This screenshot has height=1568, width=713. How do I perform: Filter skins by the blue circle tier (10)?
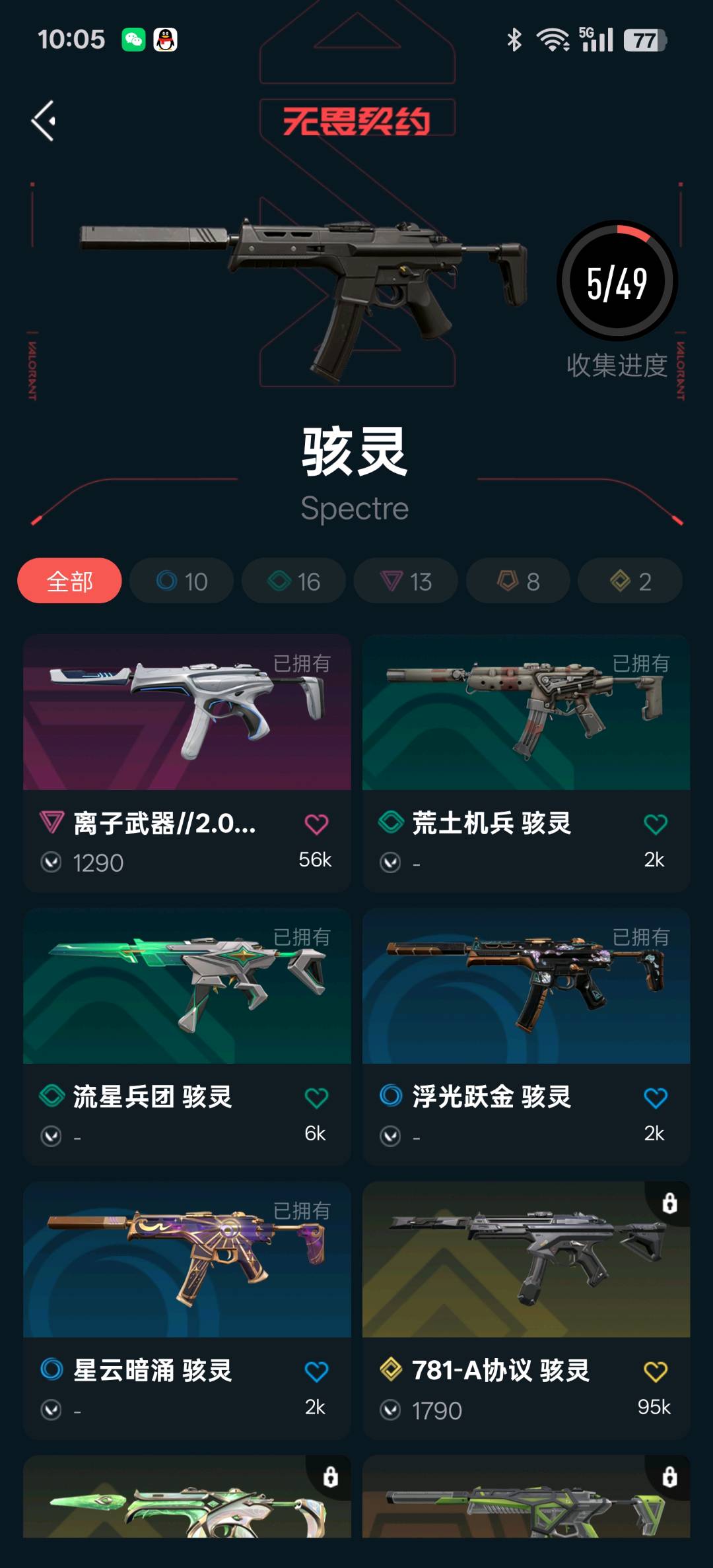[182, 581]
